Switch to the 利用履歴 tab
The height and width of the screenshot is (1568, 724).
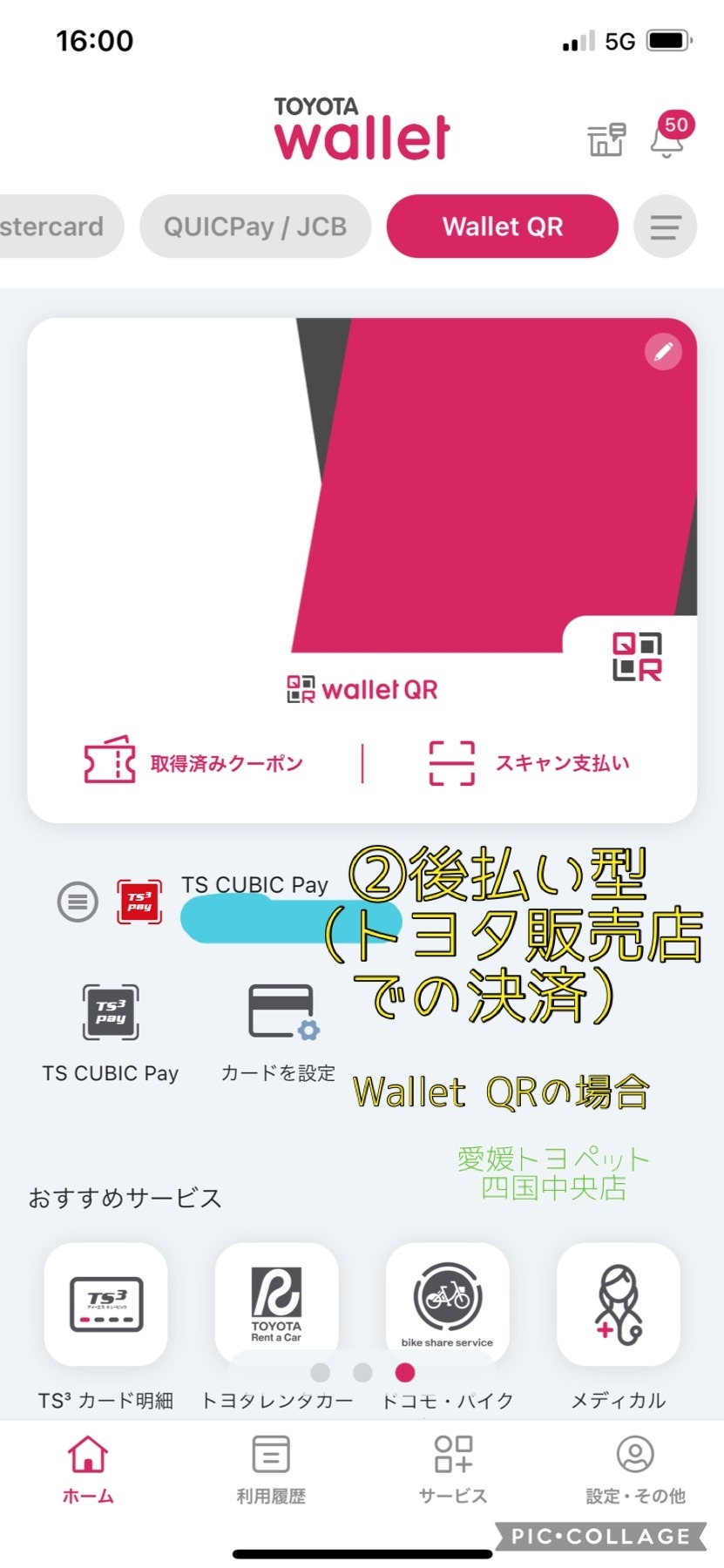271,1470
